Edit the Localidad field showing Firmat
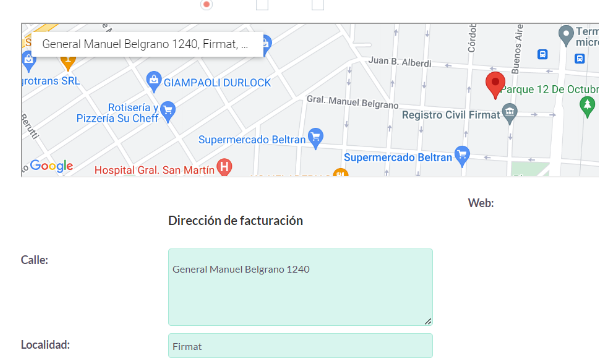This screenshot has width=599, height=363. point(300,346)
